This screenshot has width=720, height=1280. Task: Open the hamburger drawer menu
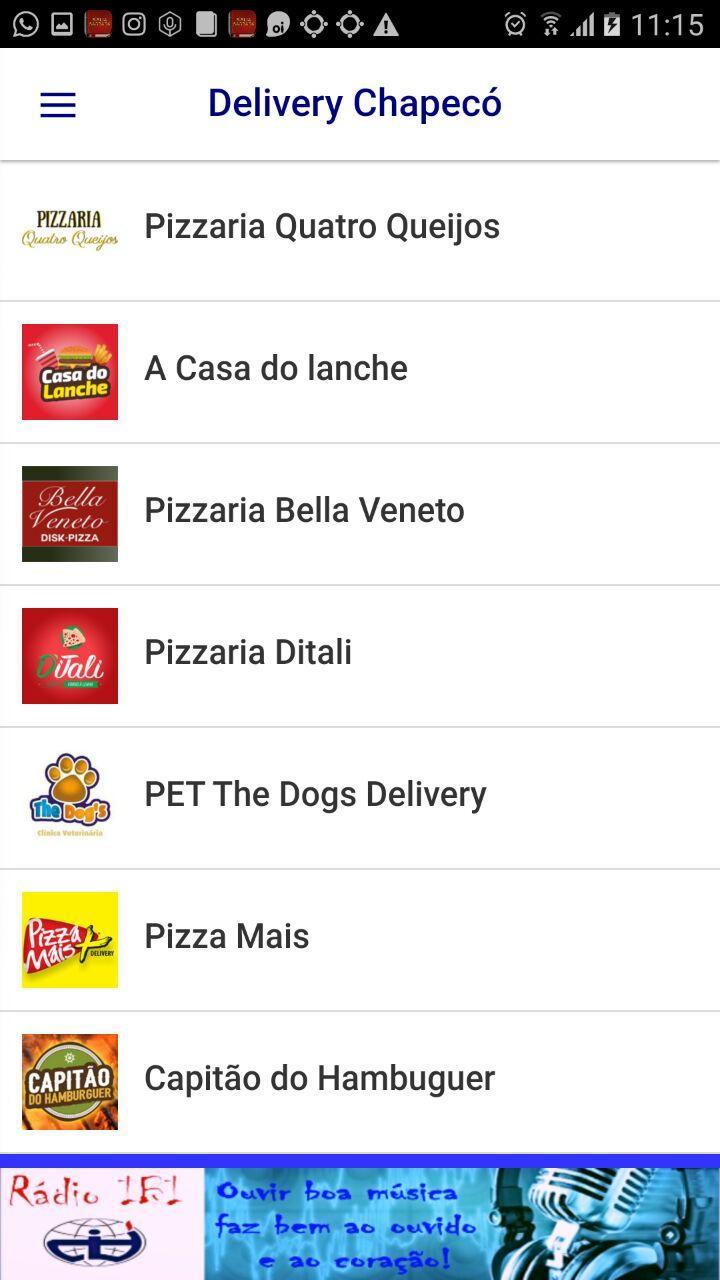(58, 105)
